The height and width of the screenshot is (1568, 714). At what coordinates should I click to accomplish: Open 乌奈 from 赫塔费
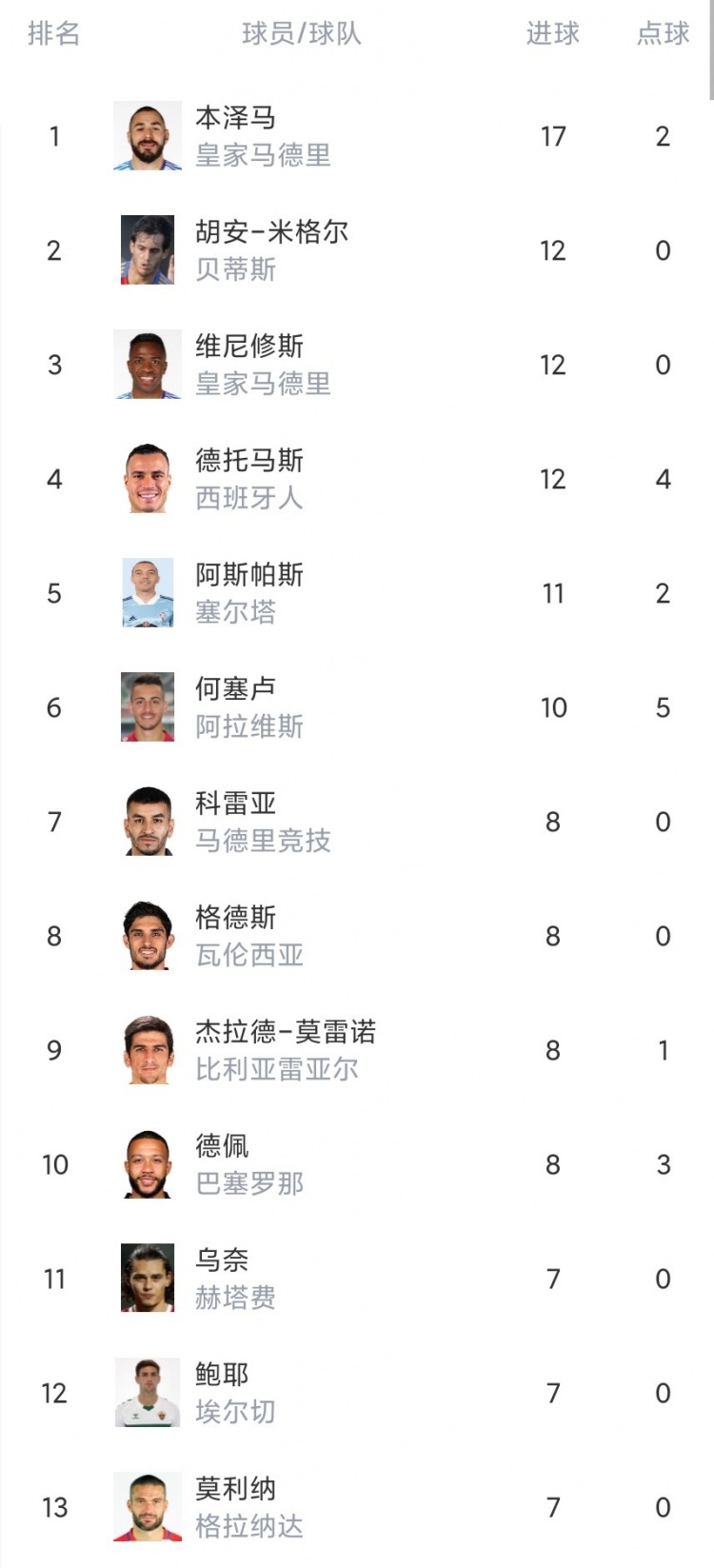coord(222,1260)
